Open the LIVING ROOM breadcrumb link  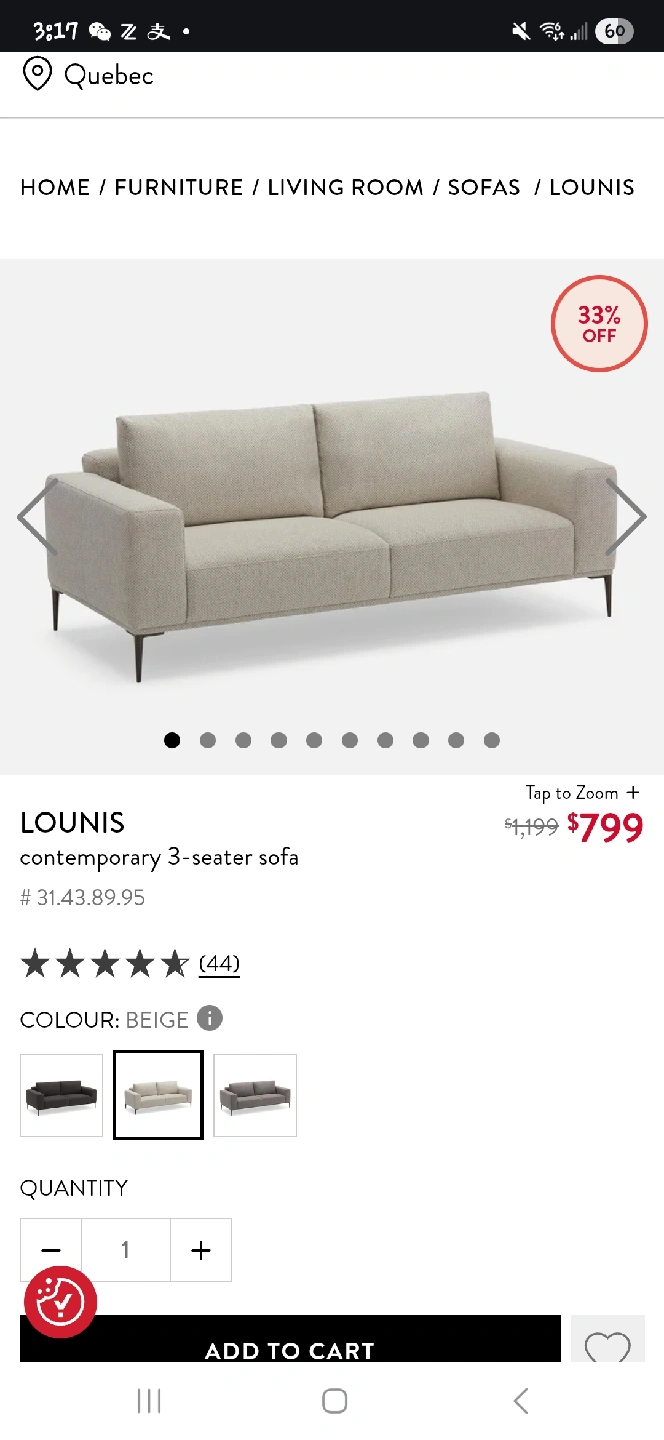coord(345,187)
